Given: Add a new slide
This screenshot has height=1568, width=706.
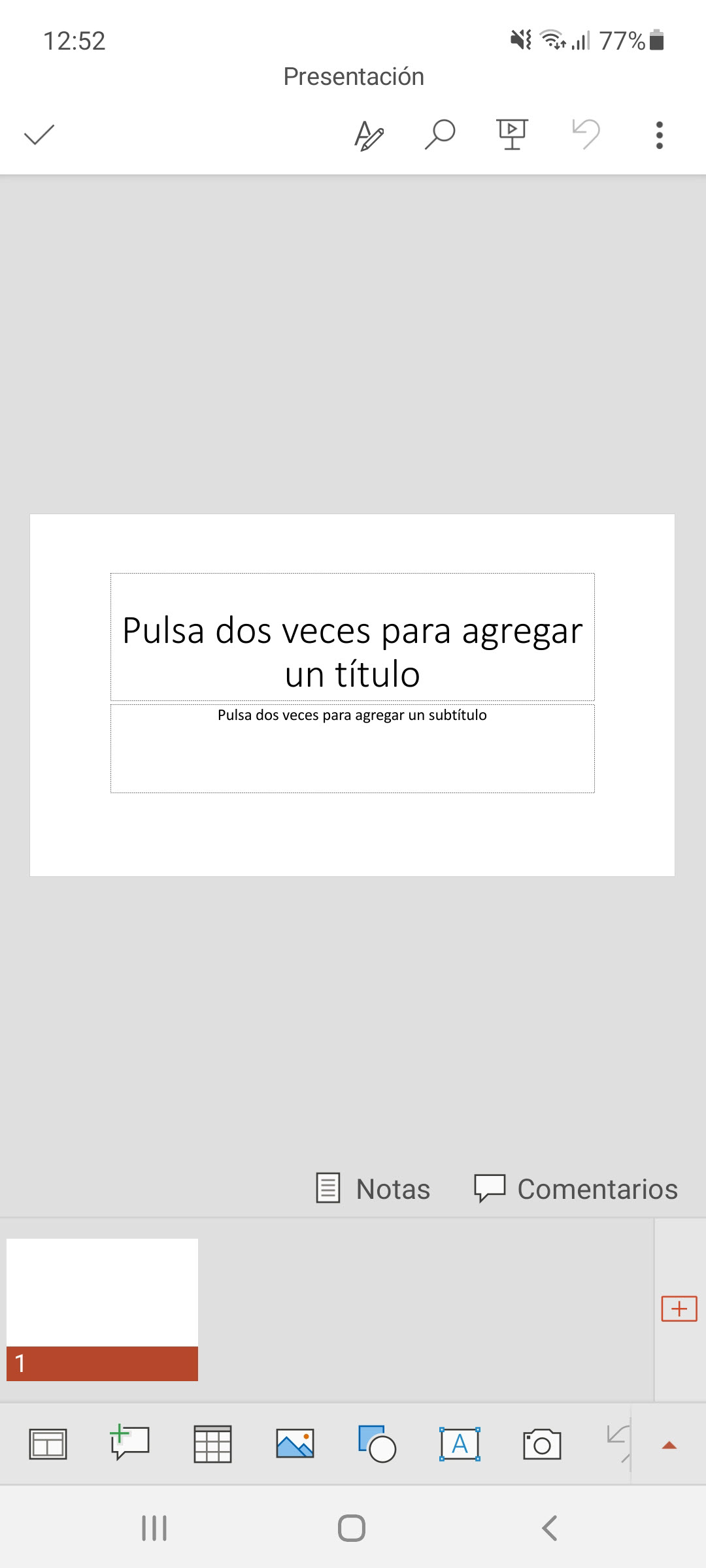Looking at the screenshot, I should coord(679,1309).
